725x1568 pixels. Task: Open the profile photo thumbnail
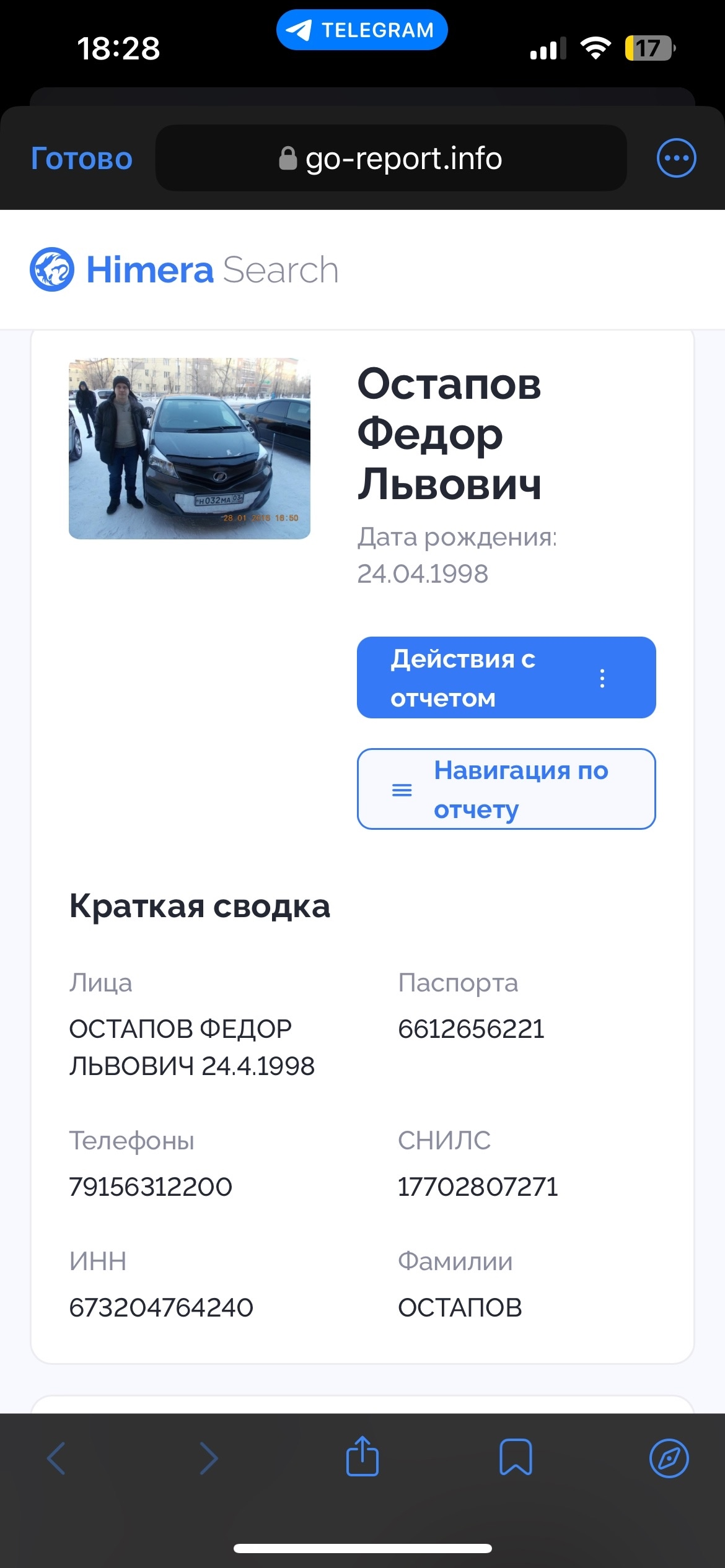190,448
